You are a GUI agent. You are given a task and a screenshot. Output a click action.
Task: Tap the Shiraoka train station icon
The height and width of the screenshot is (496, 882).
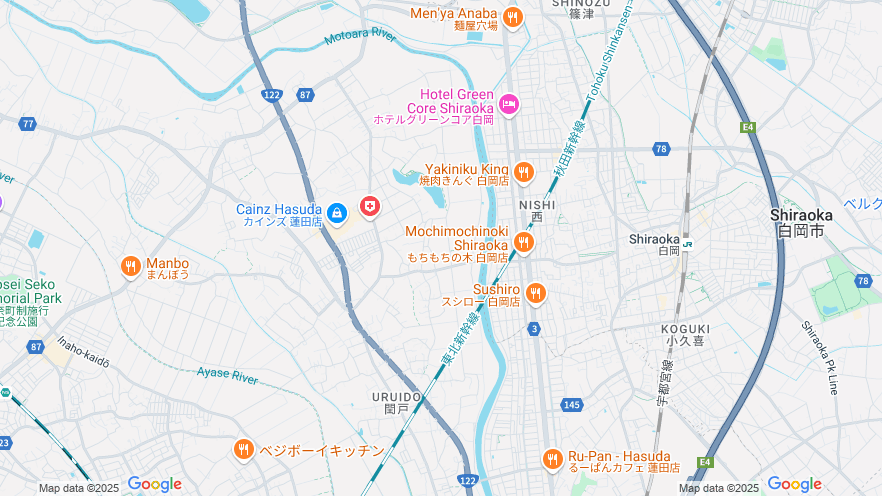(x=689, y=240)
